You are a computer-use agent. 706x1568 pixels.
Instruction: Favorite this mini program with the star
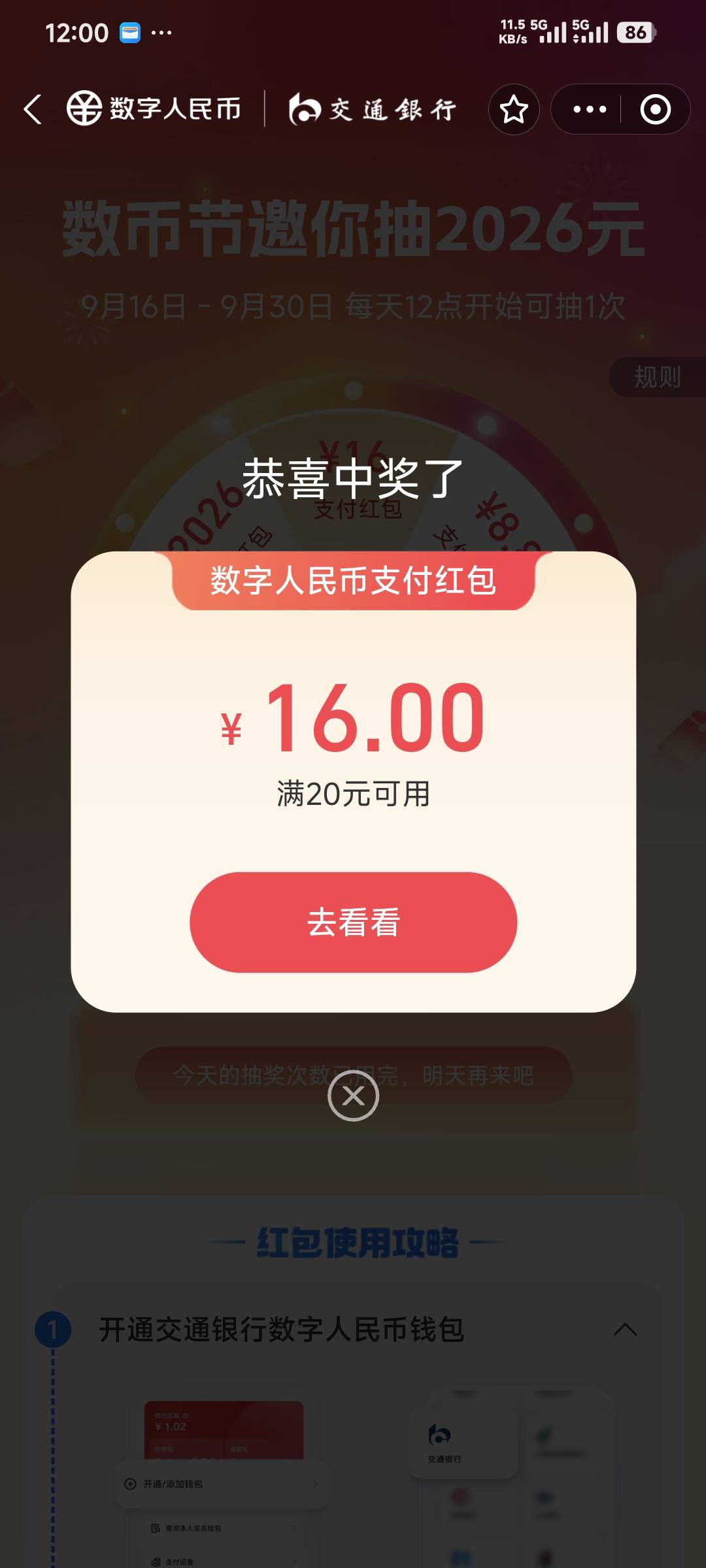(514, 109)
